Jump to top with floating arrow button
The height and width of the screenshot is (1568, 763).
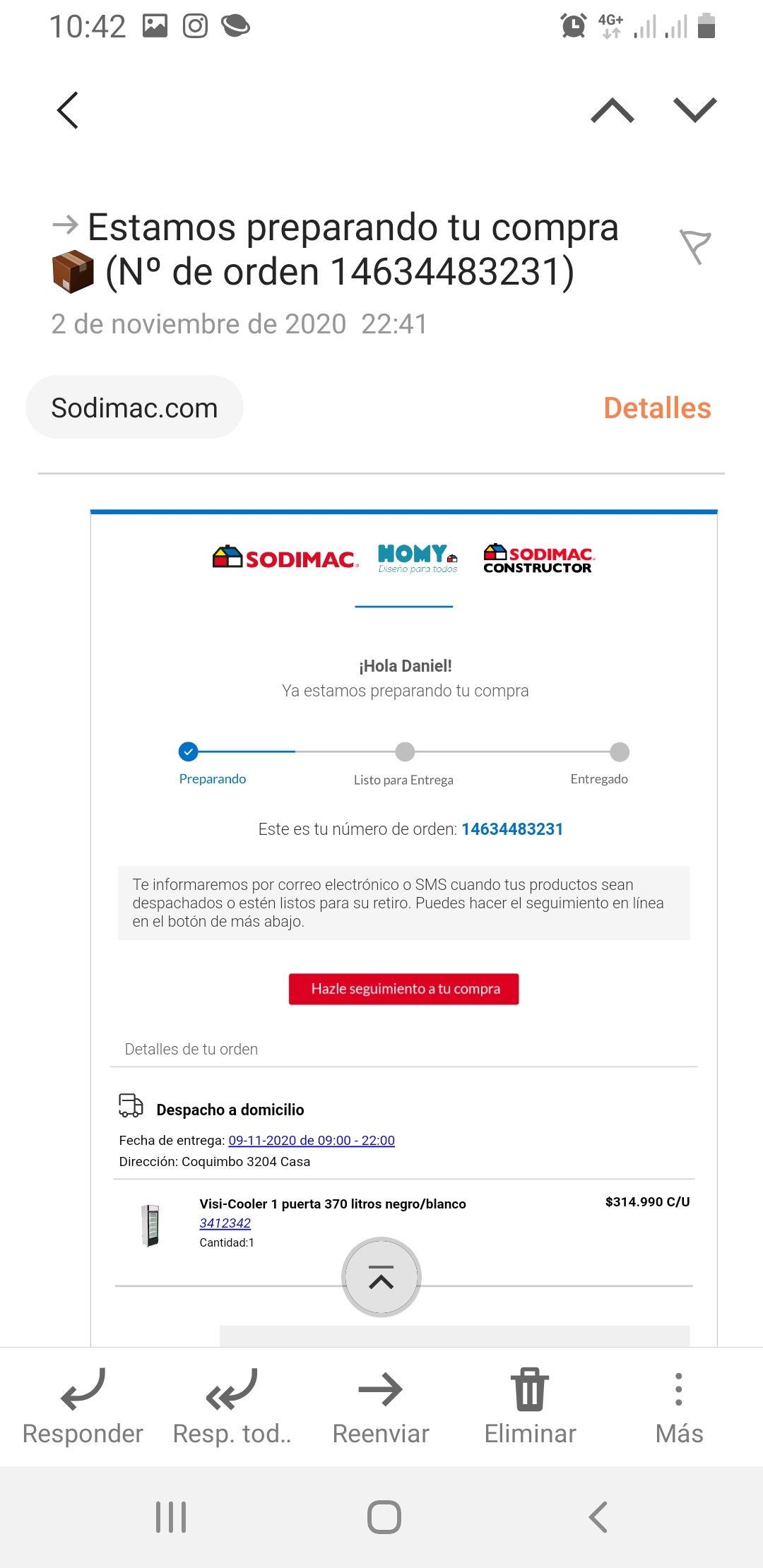(381, 1277)
